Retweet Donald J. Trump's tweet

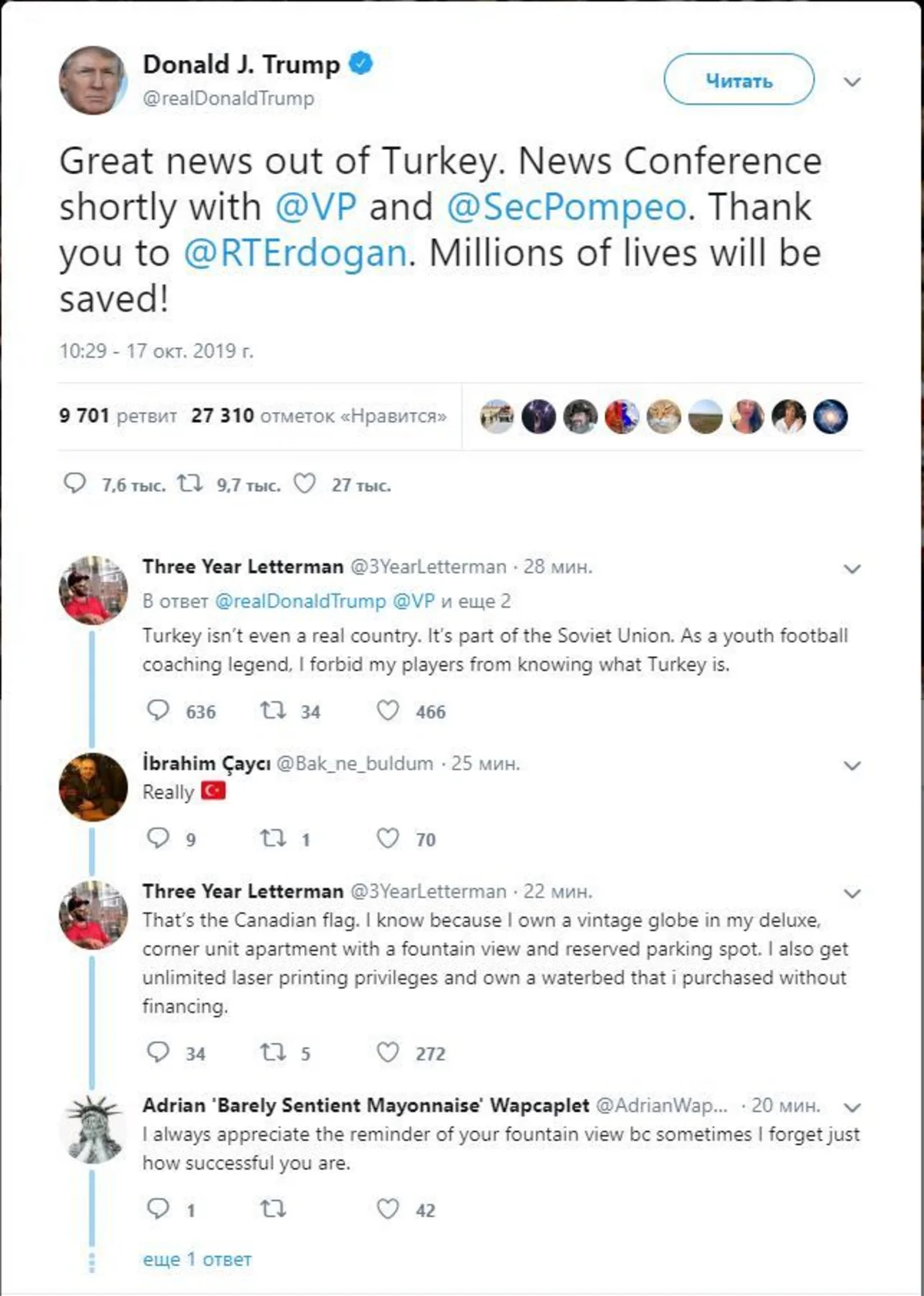click(189, 484)
